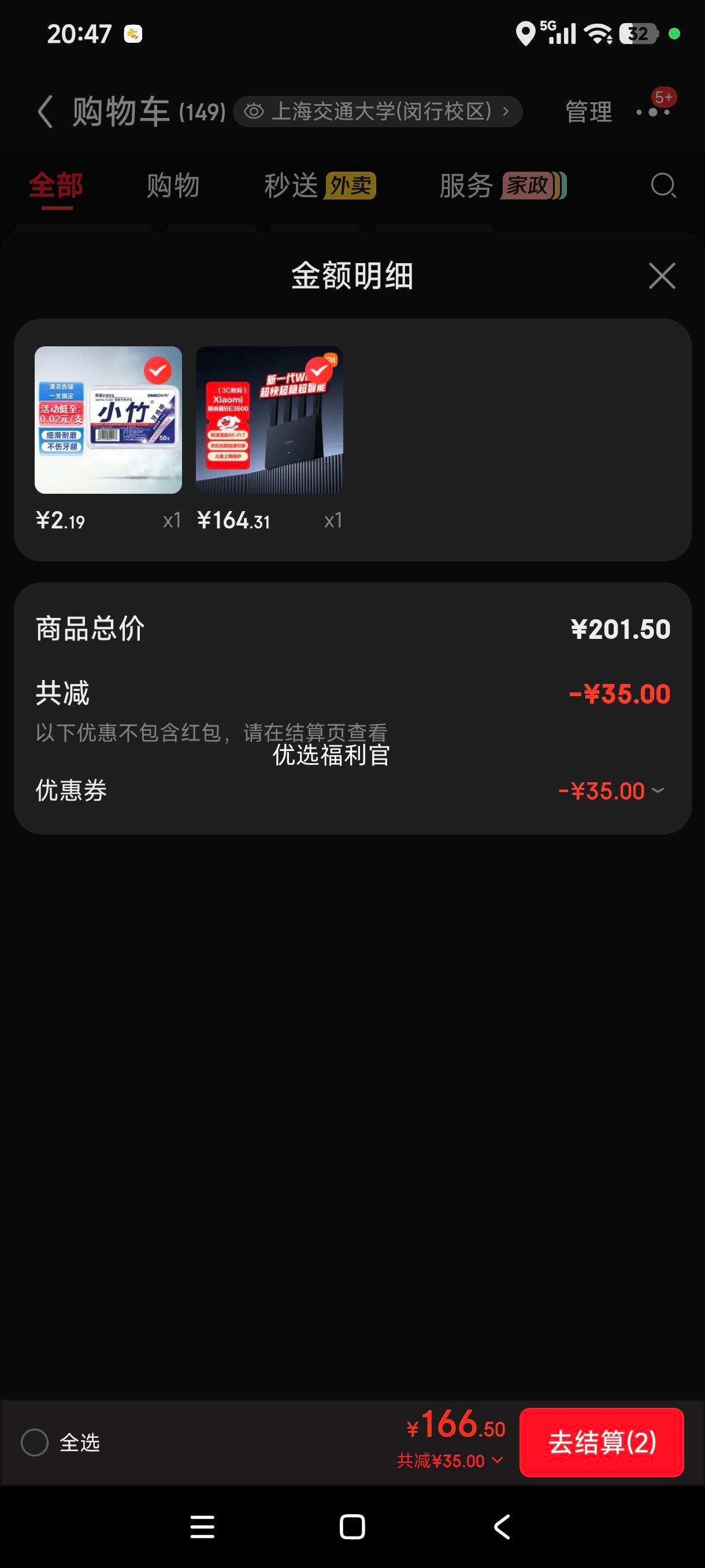
Task: Go to the home screen
Action: (x=352, y=1527)
